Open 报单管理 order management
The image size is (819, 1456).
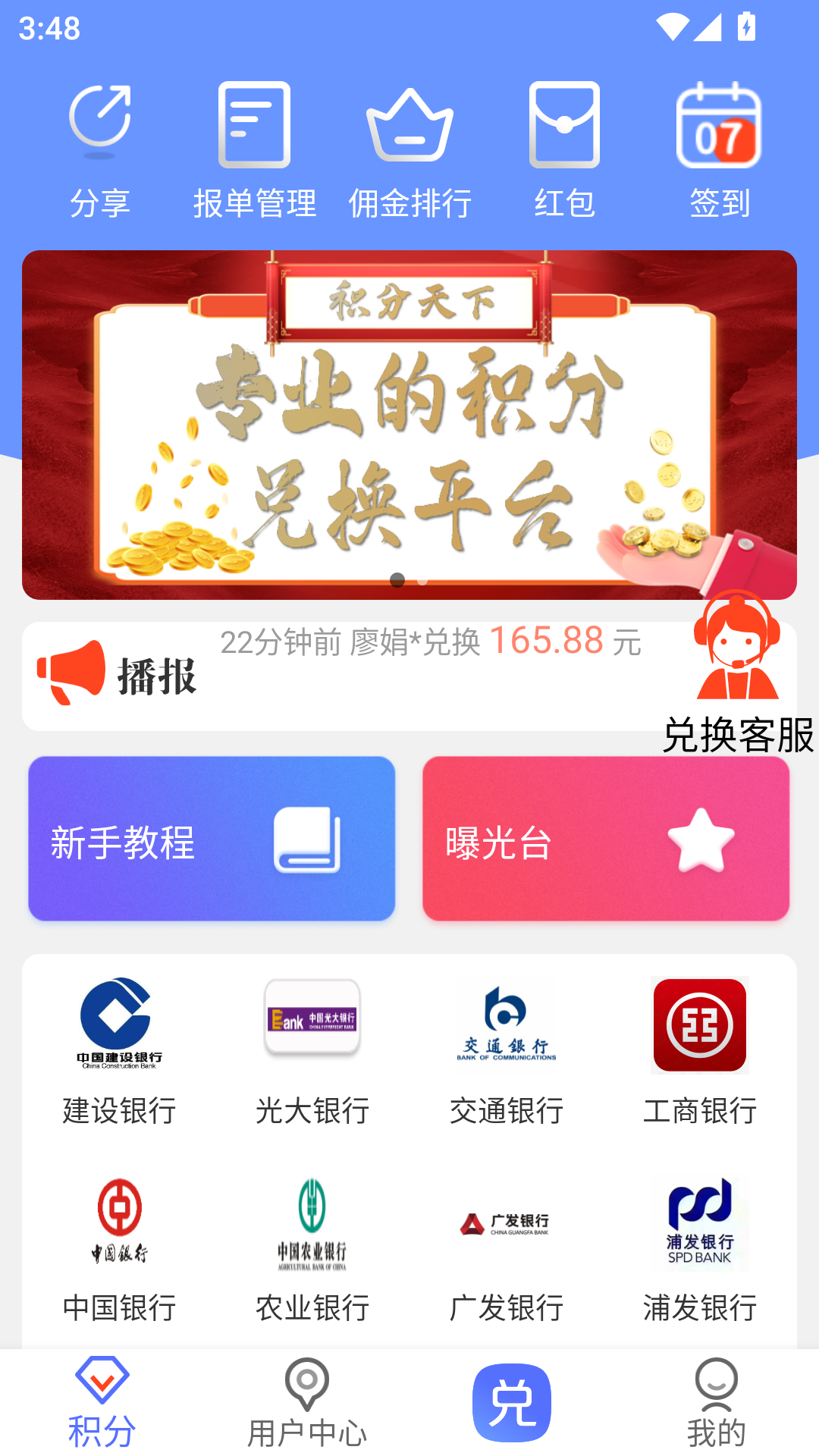click(255, 152)
